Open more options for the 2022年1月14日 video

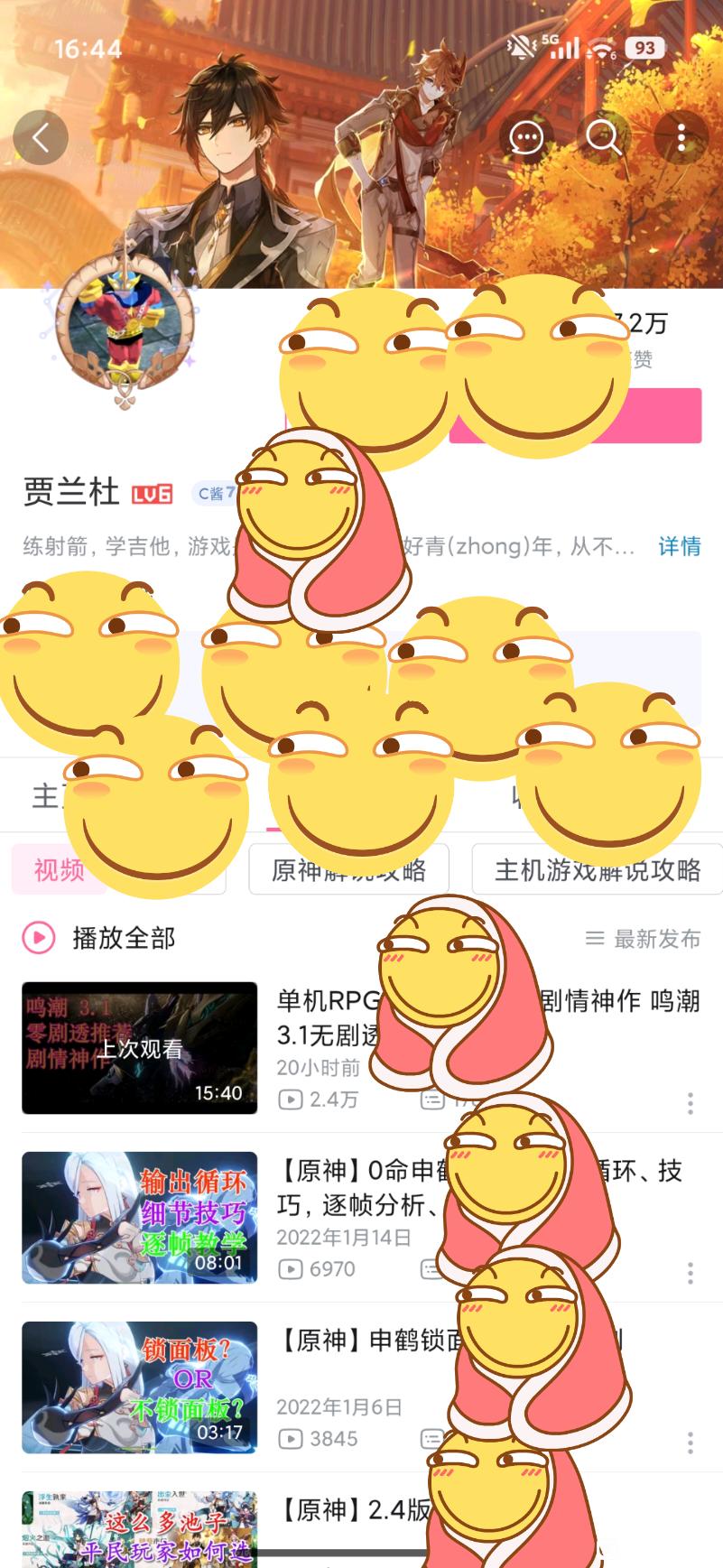click(690, 1272)
